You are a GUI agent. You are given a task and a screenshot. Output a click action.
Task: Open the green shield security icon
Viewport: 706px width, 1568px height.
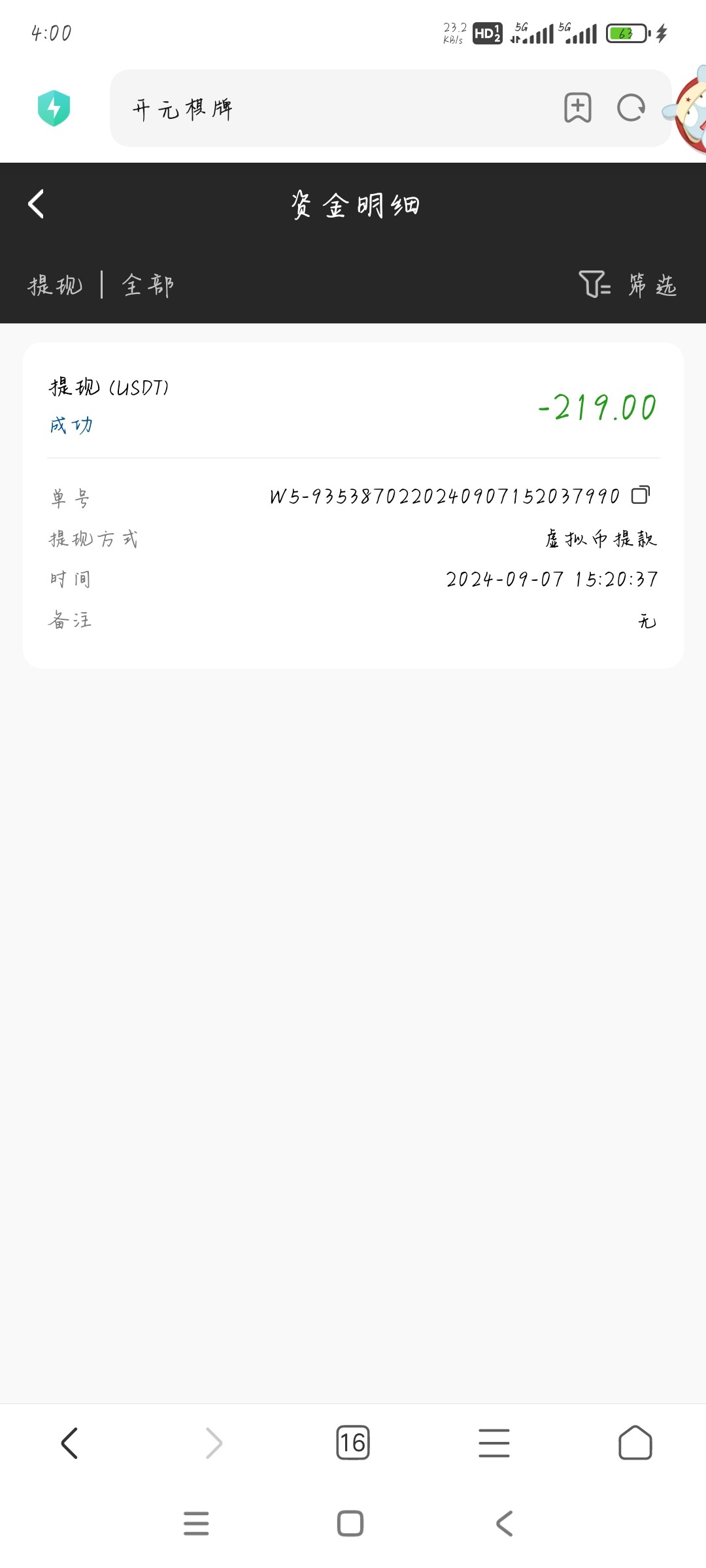(54, 108)
